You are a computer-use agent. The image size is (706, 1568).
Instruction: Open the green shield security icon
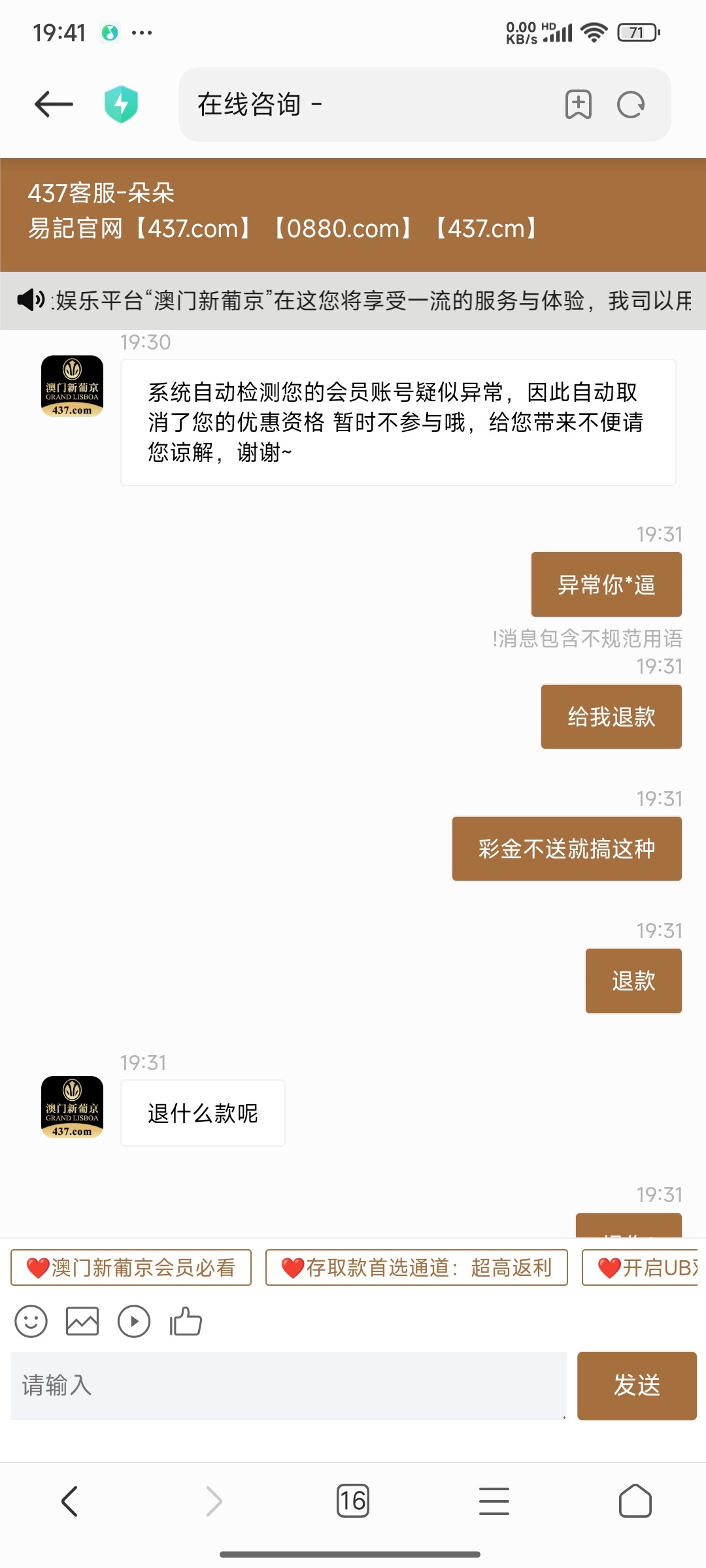point(122,105)
